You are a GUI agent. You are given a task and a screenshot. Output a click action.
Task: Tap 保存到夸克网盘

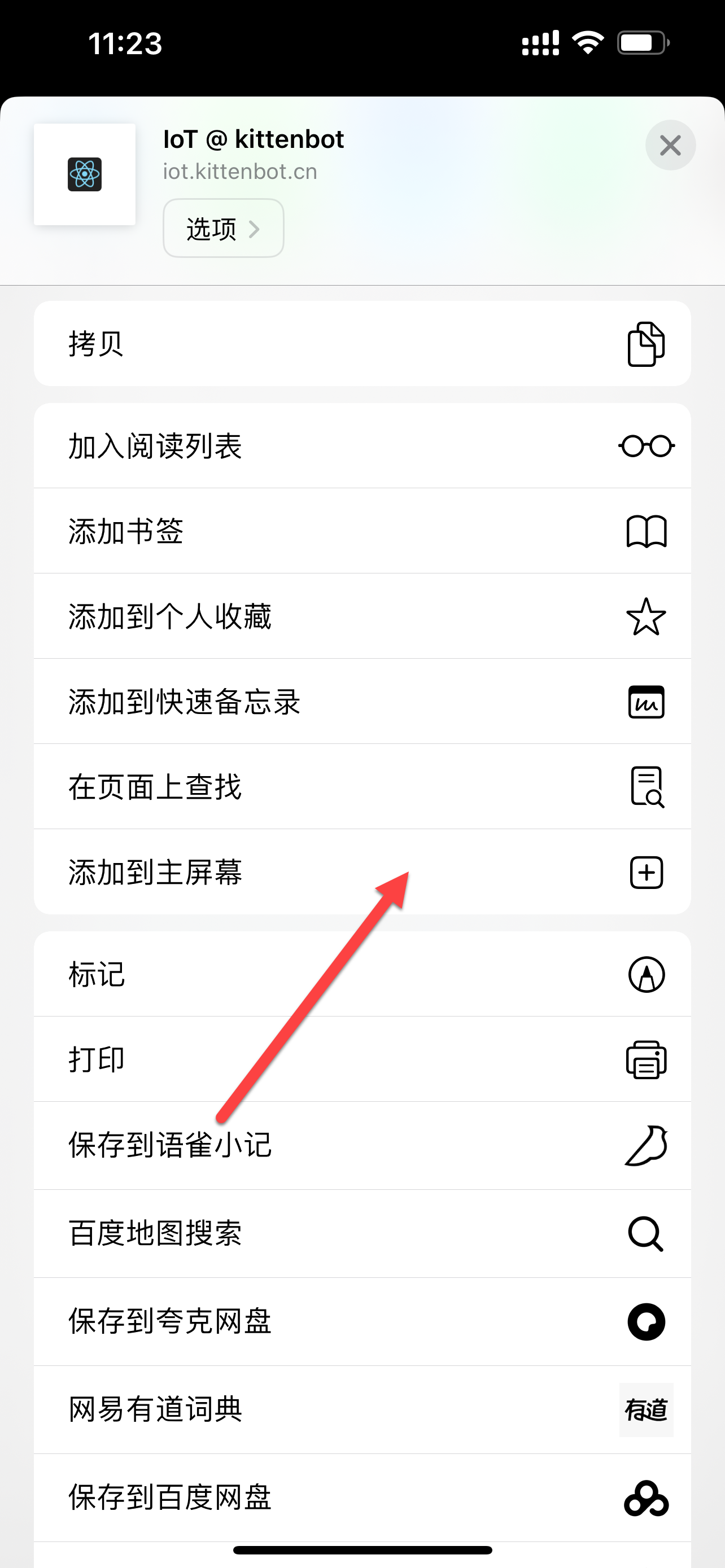click(362, 1321)
